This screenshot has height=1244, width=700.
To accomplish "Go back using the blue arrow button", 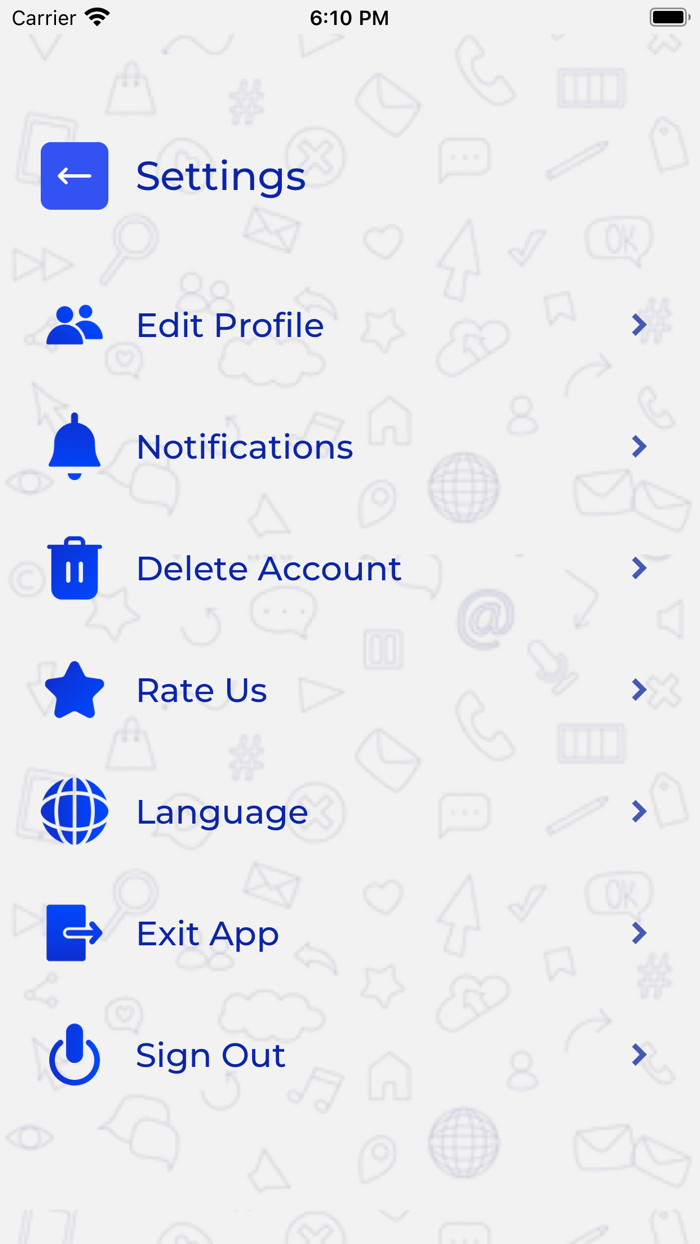I will coord(74,176).
